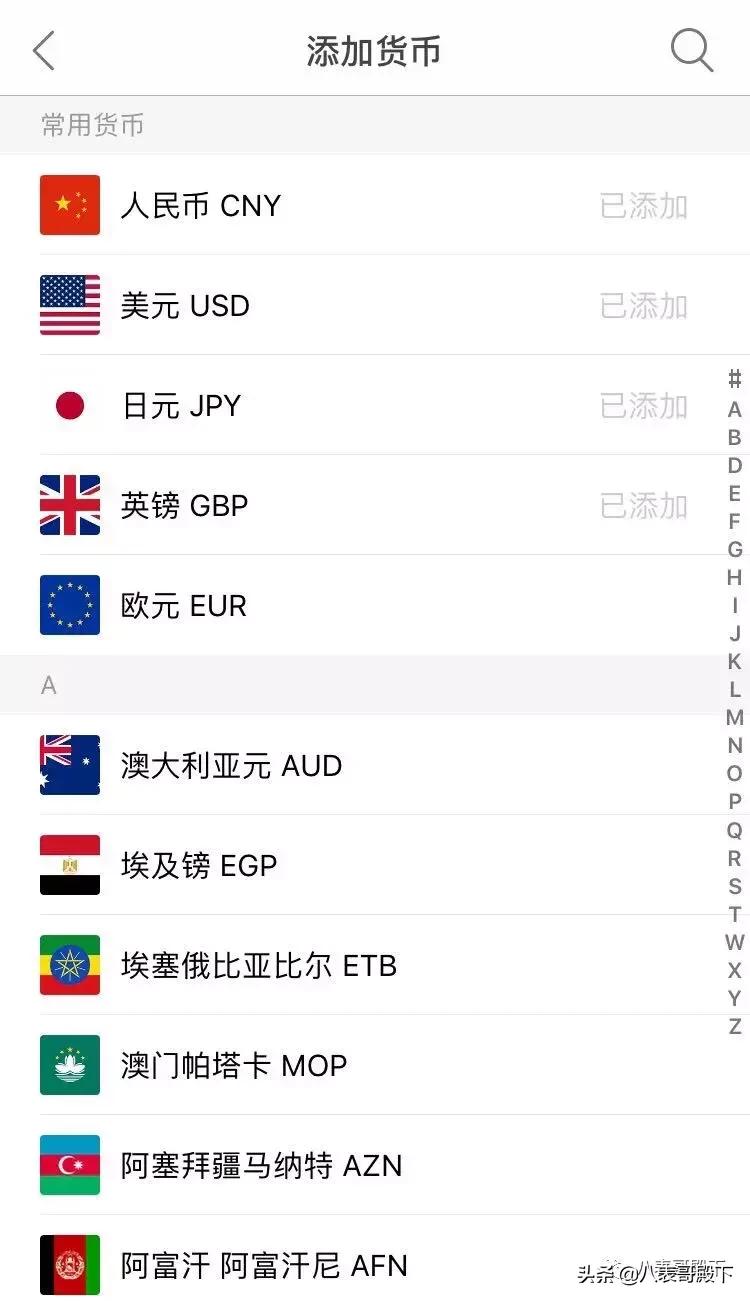
Task: Click the EU flag icon beside 欧元 EUR
Action: click(x=69, y=605)
